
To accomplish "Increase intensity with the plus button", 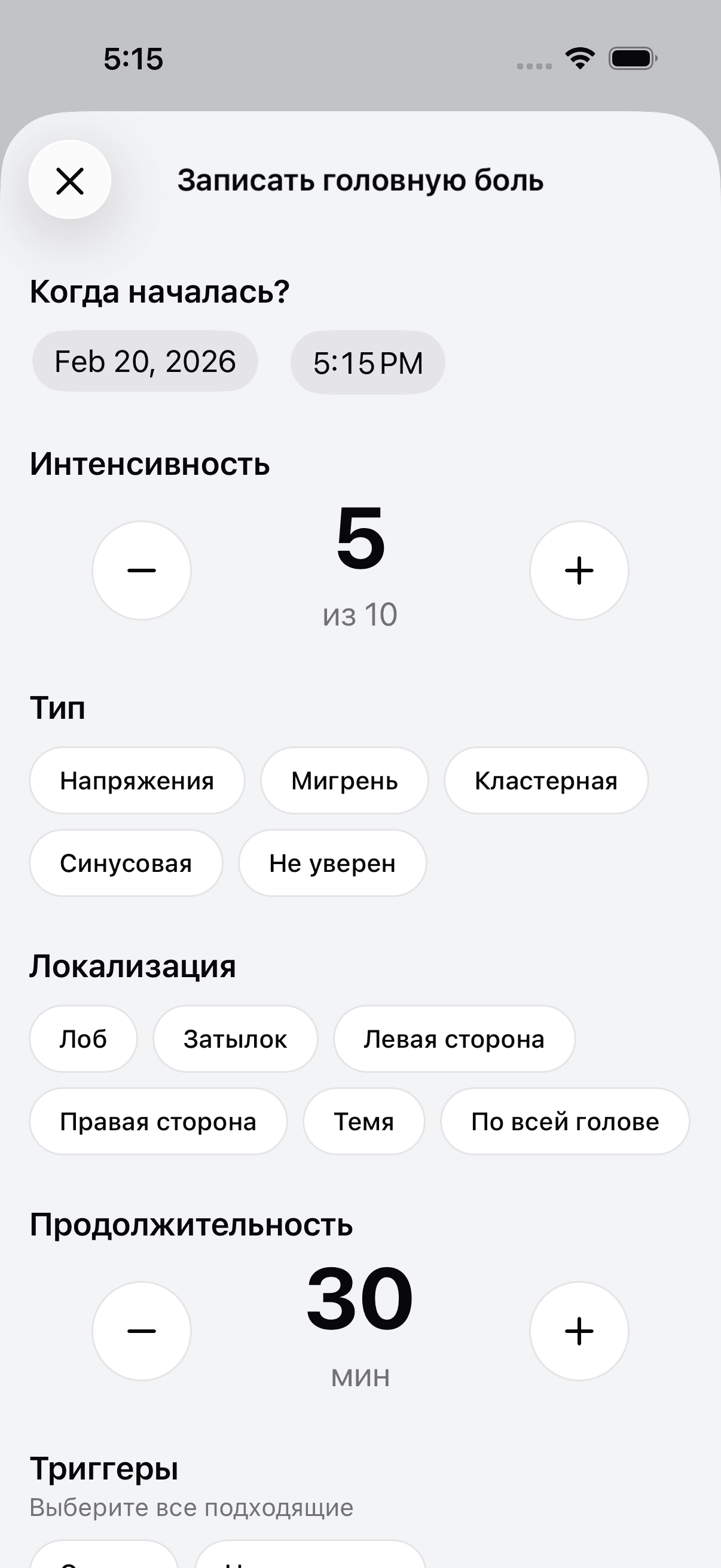I will point(578,570).
